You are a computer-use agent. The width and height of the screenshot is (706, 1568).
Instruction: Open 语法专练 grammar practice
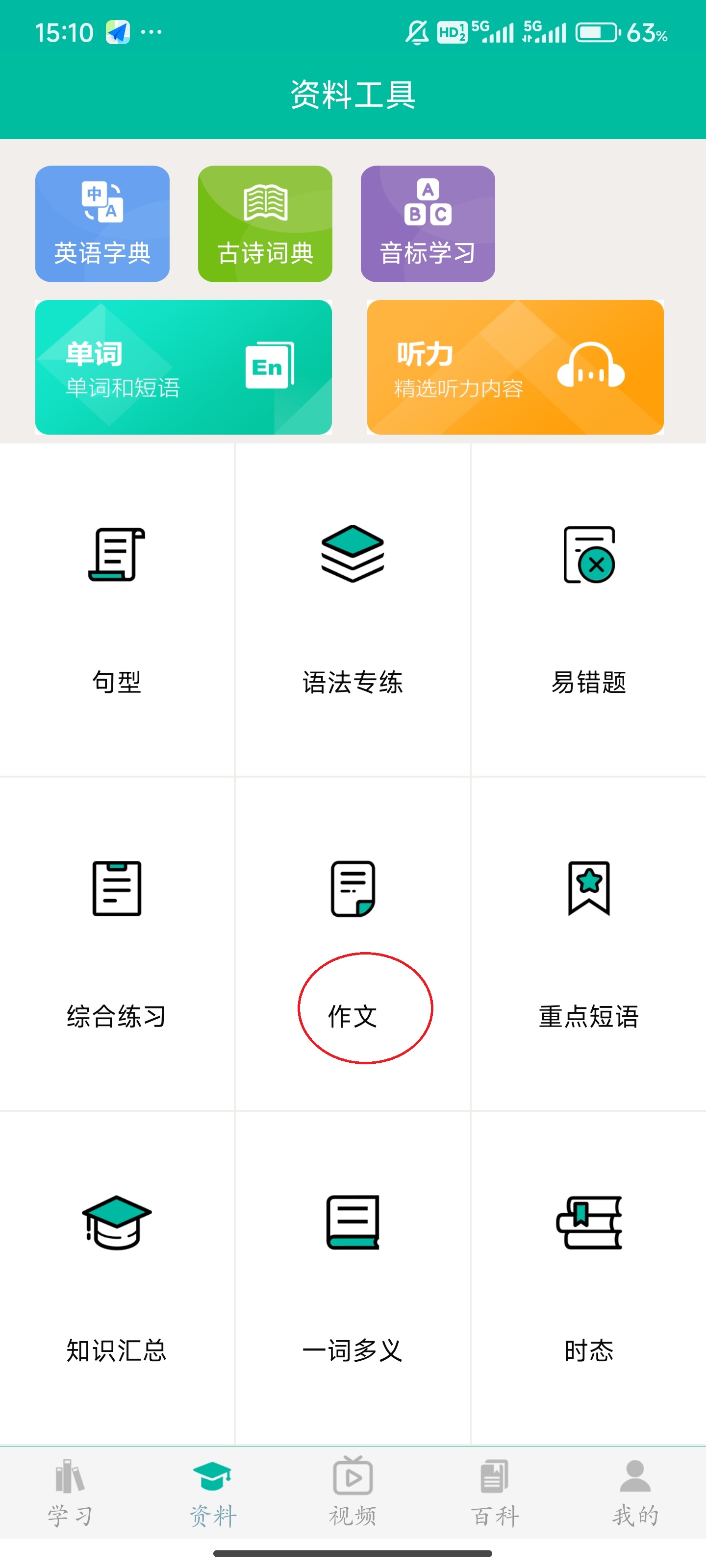coord(352,609)
